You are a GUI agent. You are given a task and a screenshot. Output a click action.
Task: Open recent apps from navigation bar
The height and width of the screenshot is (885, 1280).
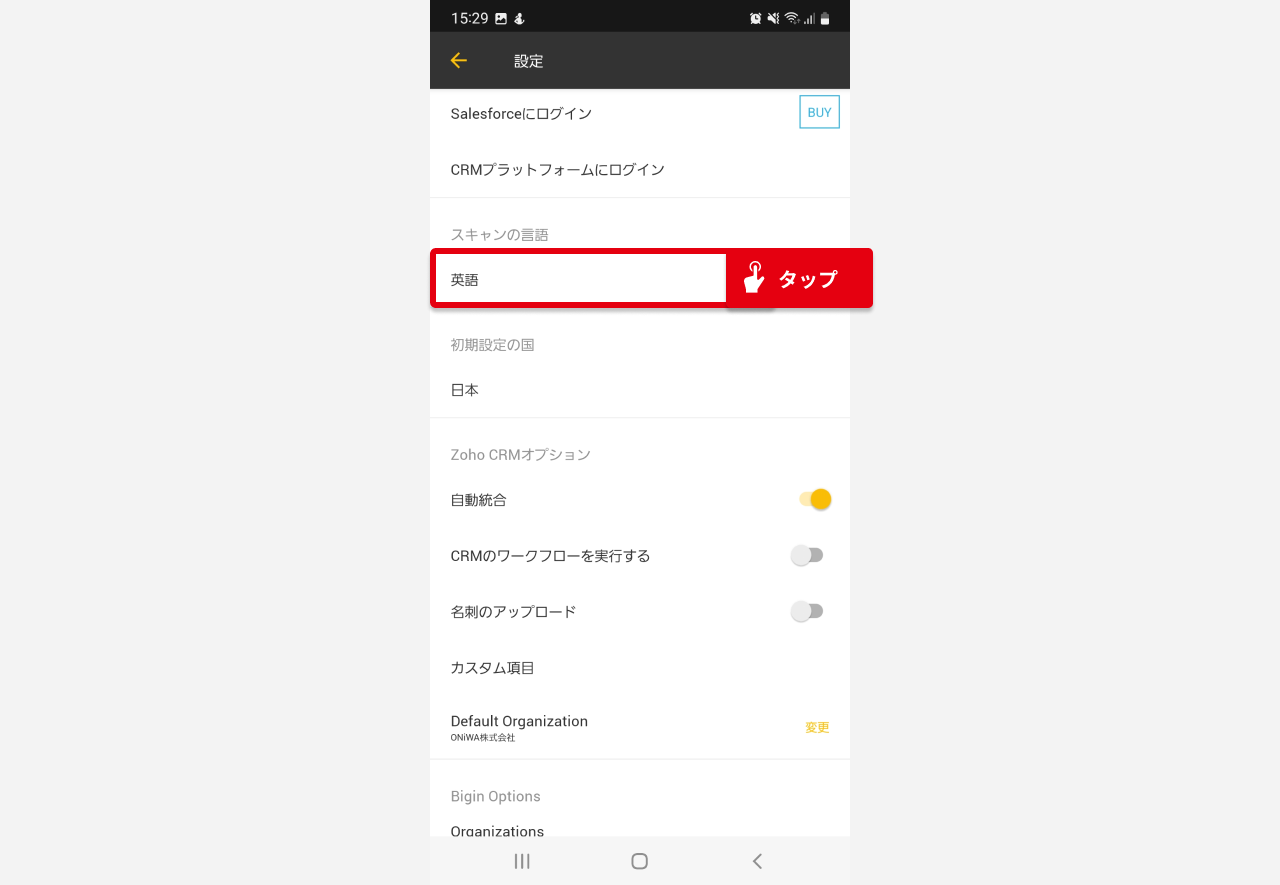click(x=522, y=861)
